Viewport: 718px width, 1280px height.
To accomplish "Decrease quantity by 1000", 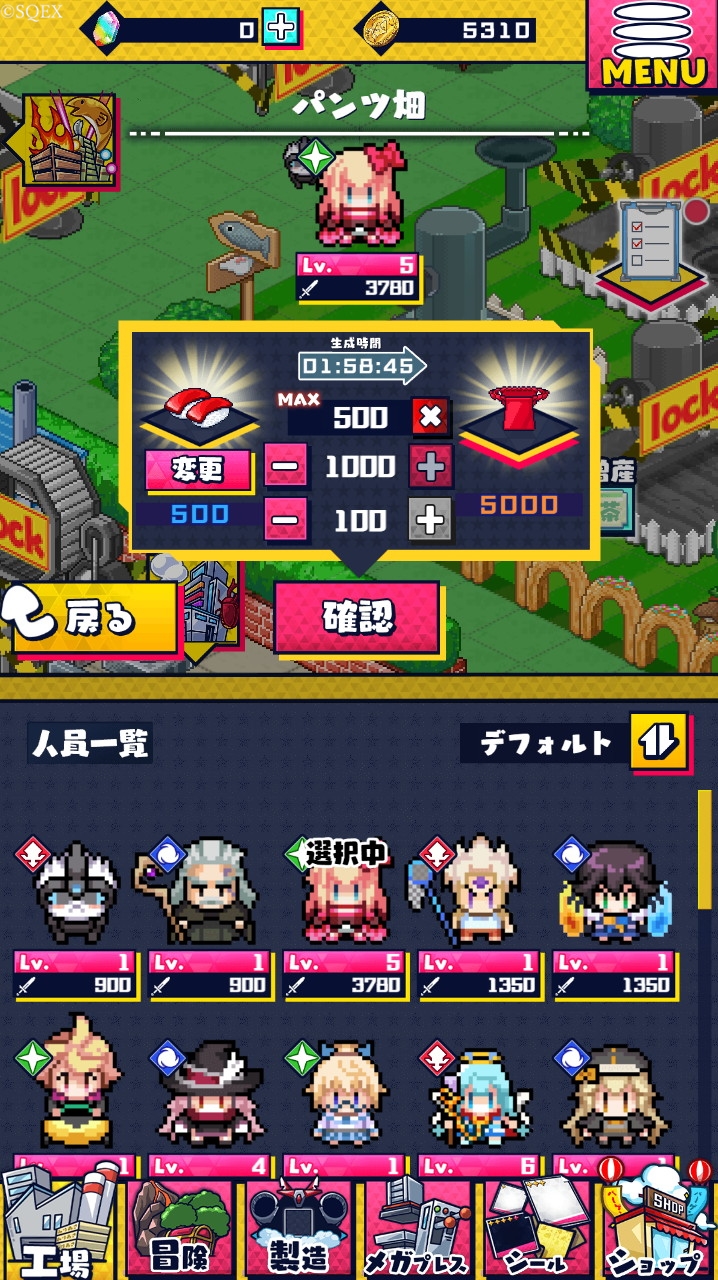I will click(285, 466).
